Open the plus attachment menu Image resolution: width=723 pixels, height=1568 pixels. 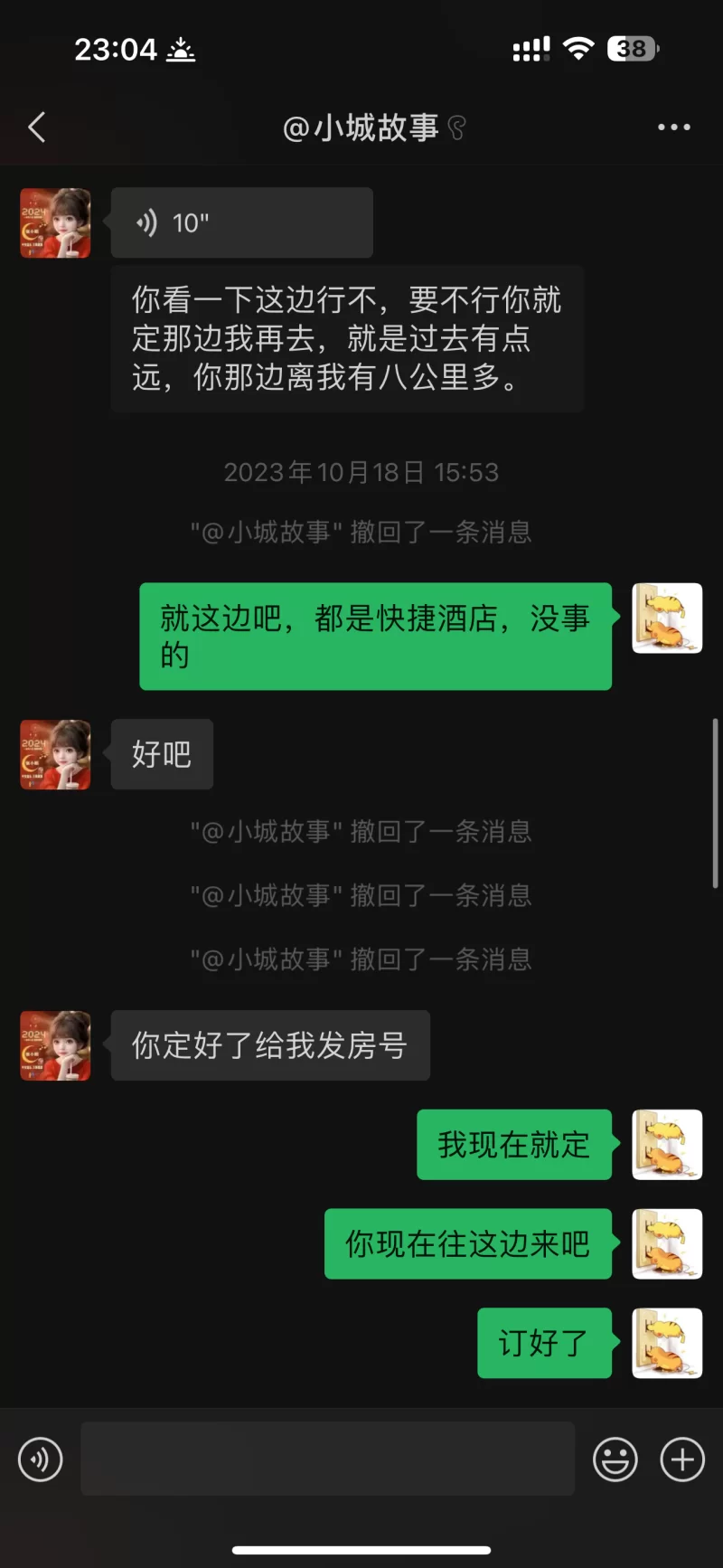pyautogui.click(x=682, y=1459)
